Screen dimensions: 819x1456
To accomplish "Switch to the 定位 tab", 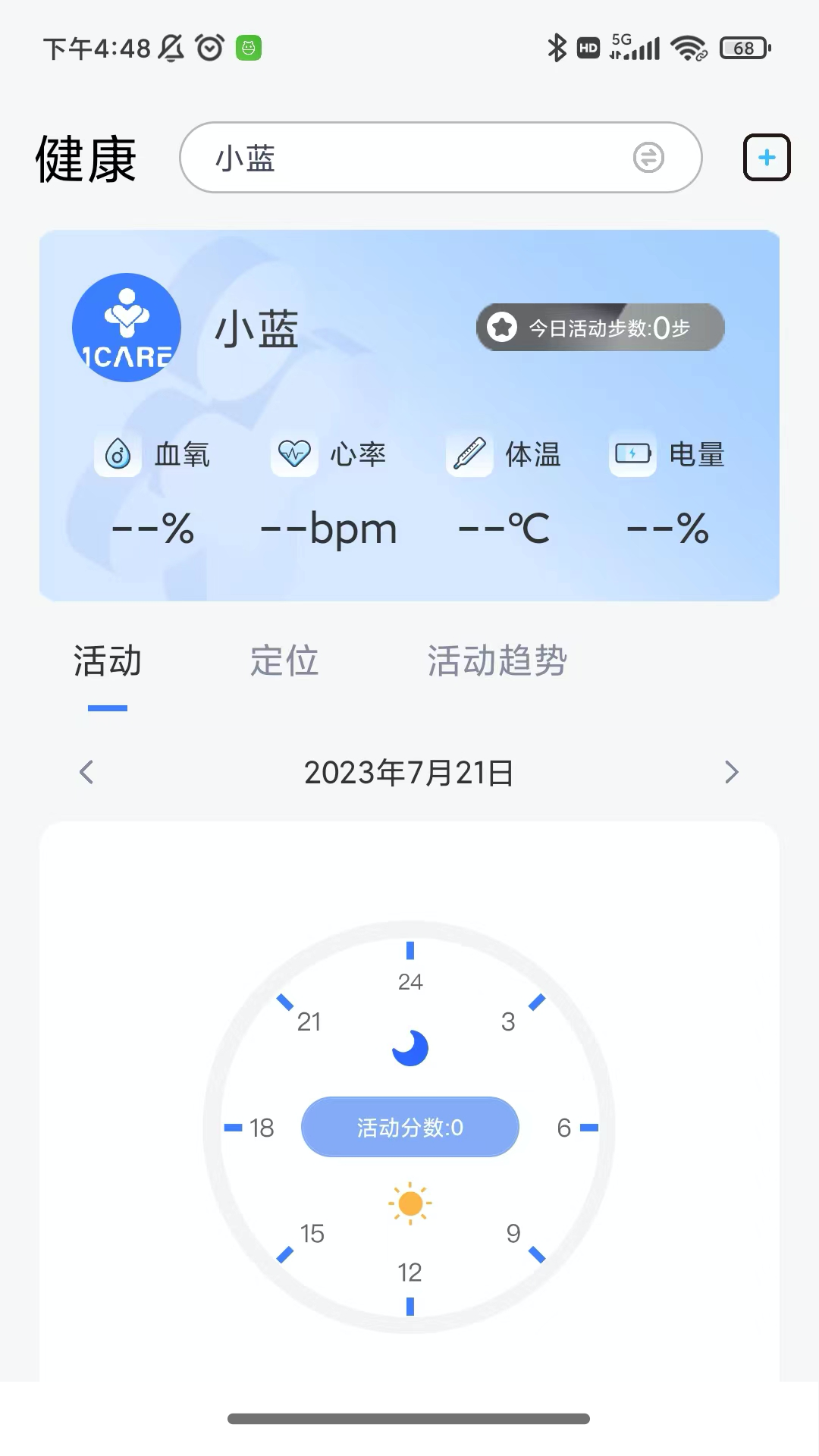I will pyautogui.click(x=284, y=661).
